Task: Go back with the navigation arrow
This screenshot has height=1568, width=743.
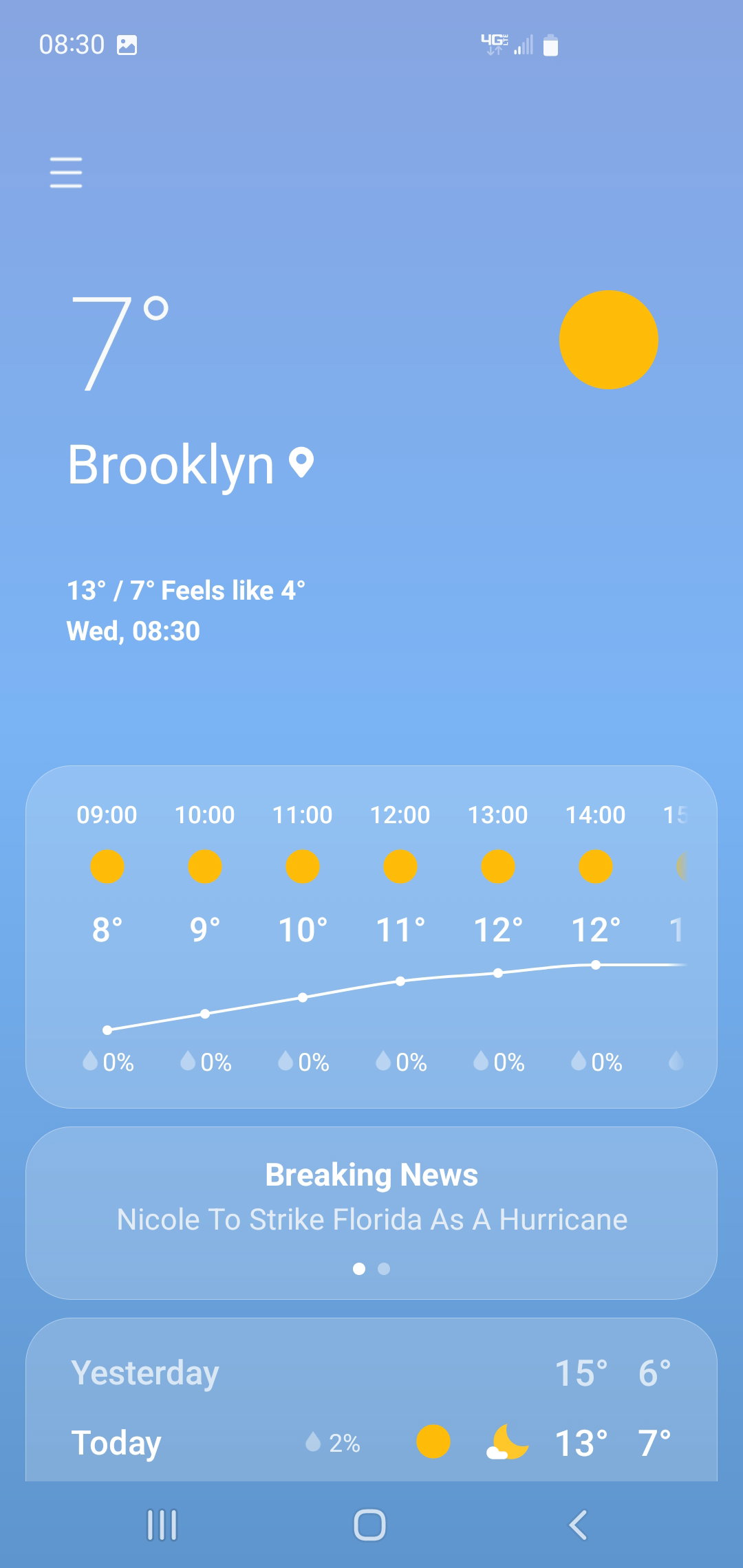Action: click(579, 1525)
